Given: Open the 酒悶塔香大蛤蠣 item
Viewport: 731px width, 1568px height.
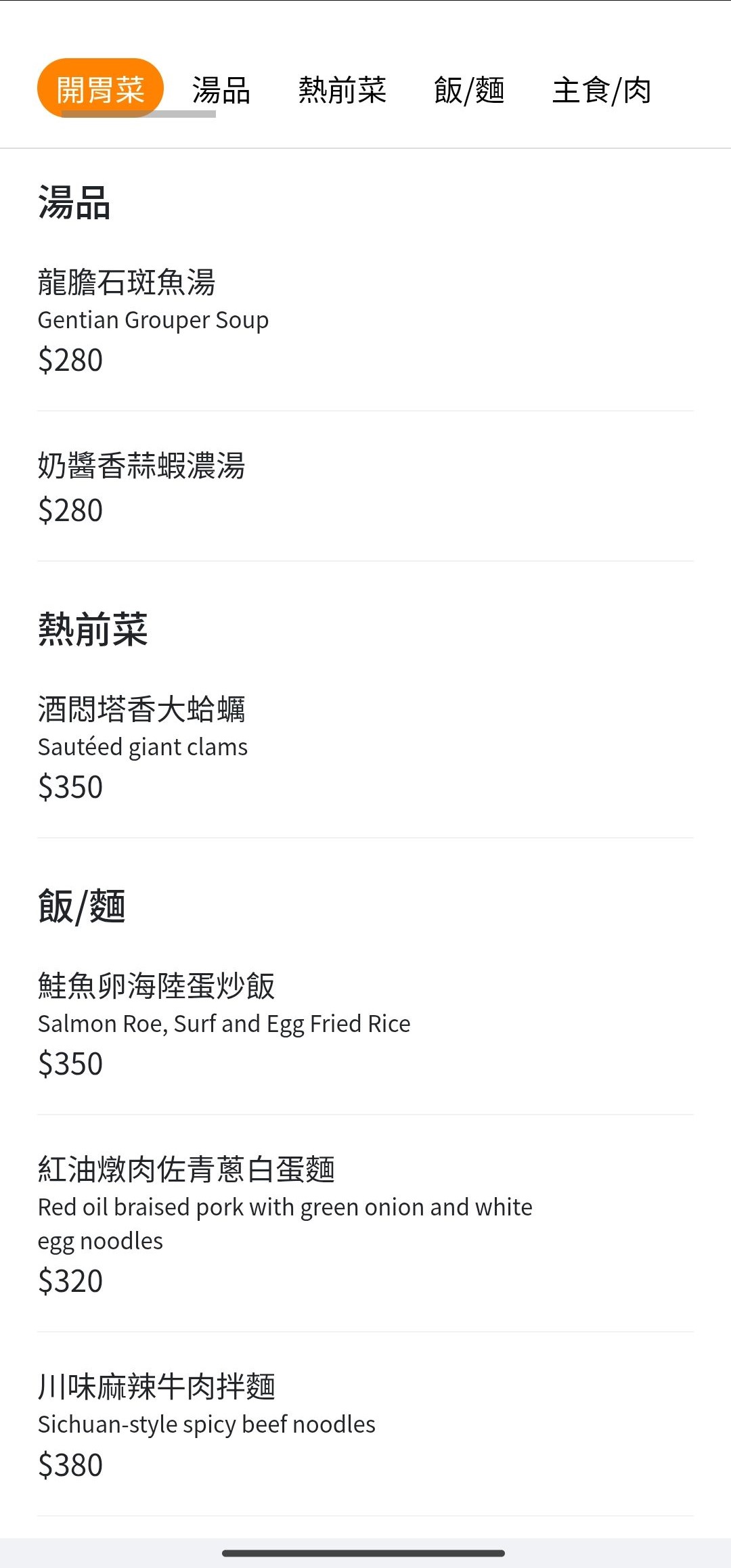Looking at the screenshot, I should pos(143,709).
